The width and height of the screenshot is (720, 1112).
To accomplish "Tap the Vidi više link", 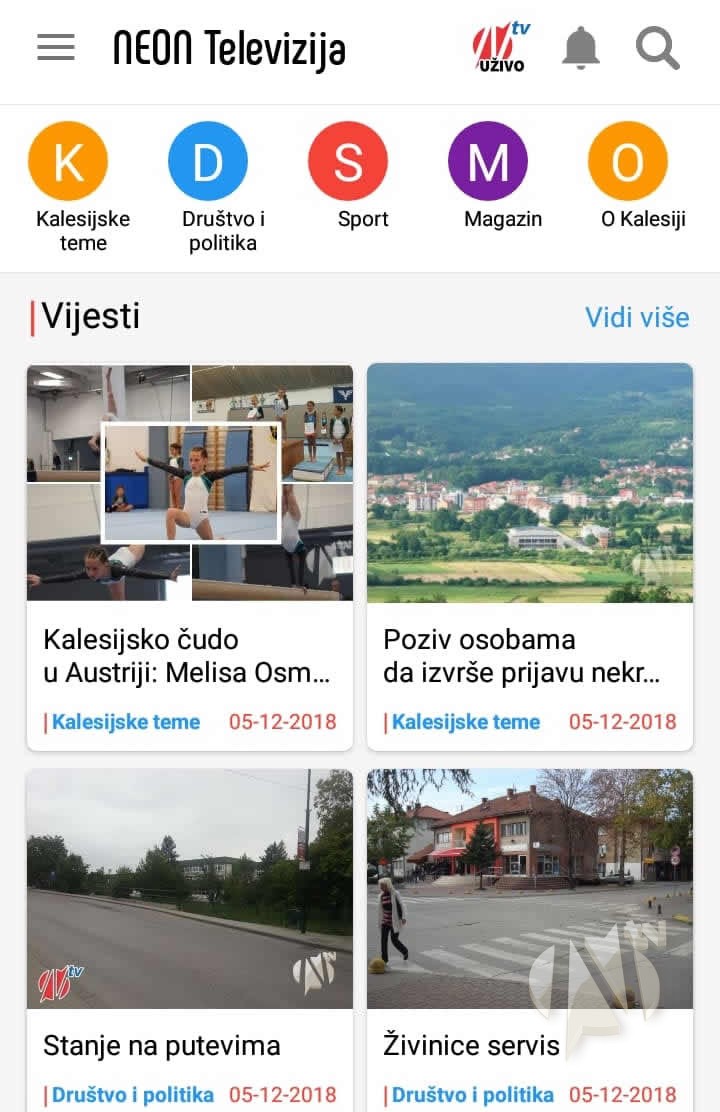I will coord(637,317).
